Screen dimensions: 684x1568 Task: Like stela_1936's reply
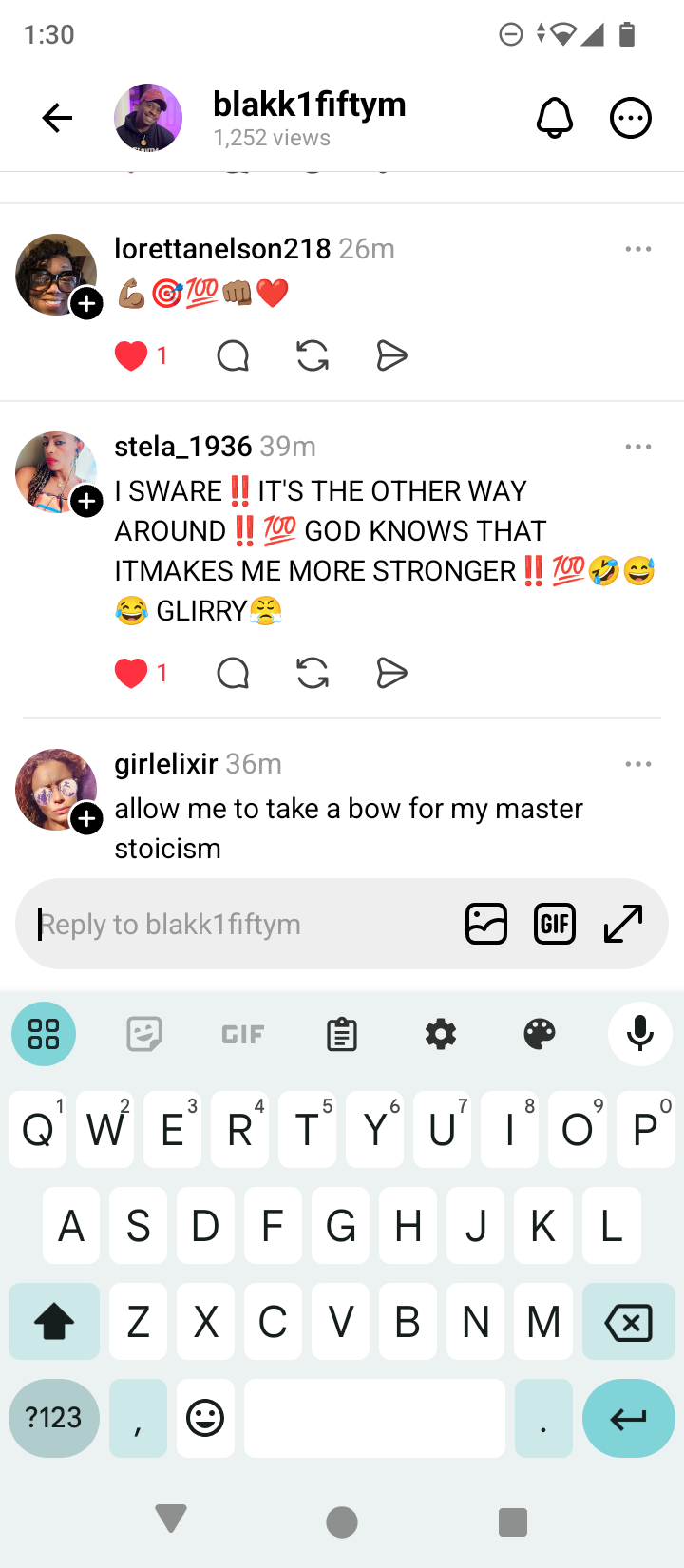pyautogui.click(x=131, y=674)
